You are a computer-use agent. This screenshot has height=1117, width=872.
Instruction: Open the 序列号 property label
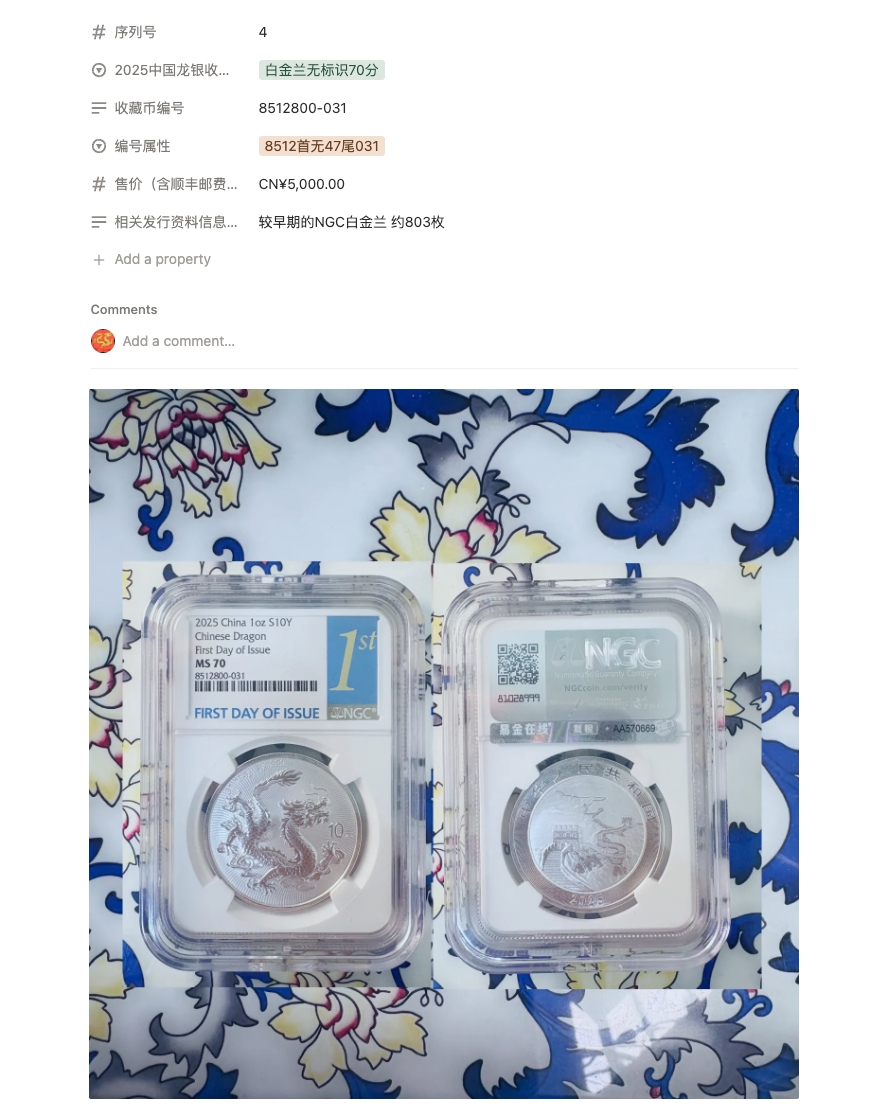(135, 32)
